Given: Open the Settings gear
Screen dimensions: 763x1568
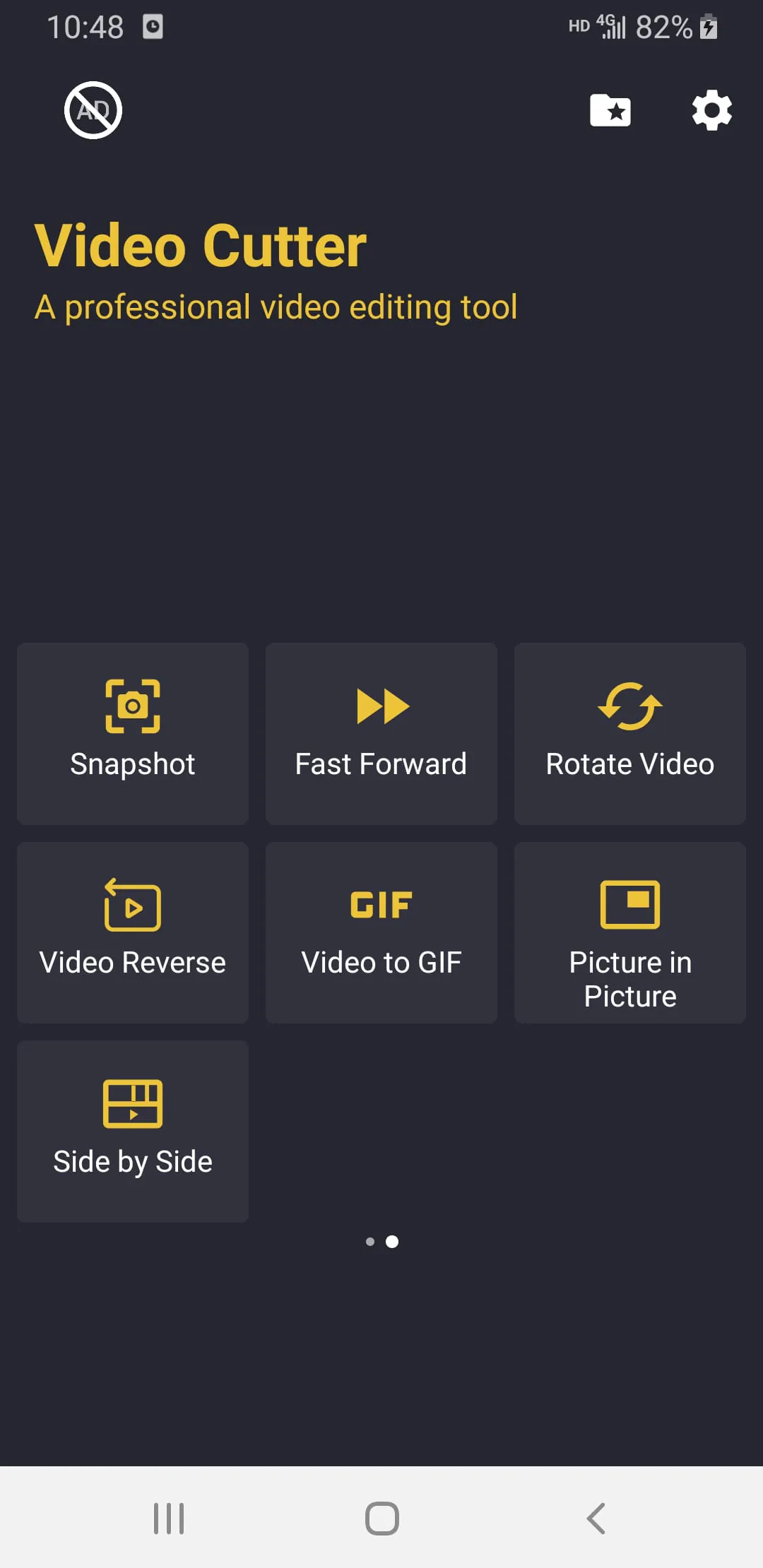Looking at the screenshot, I should click(x=711, y=110).
